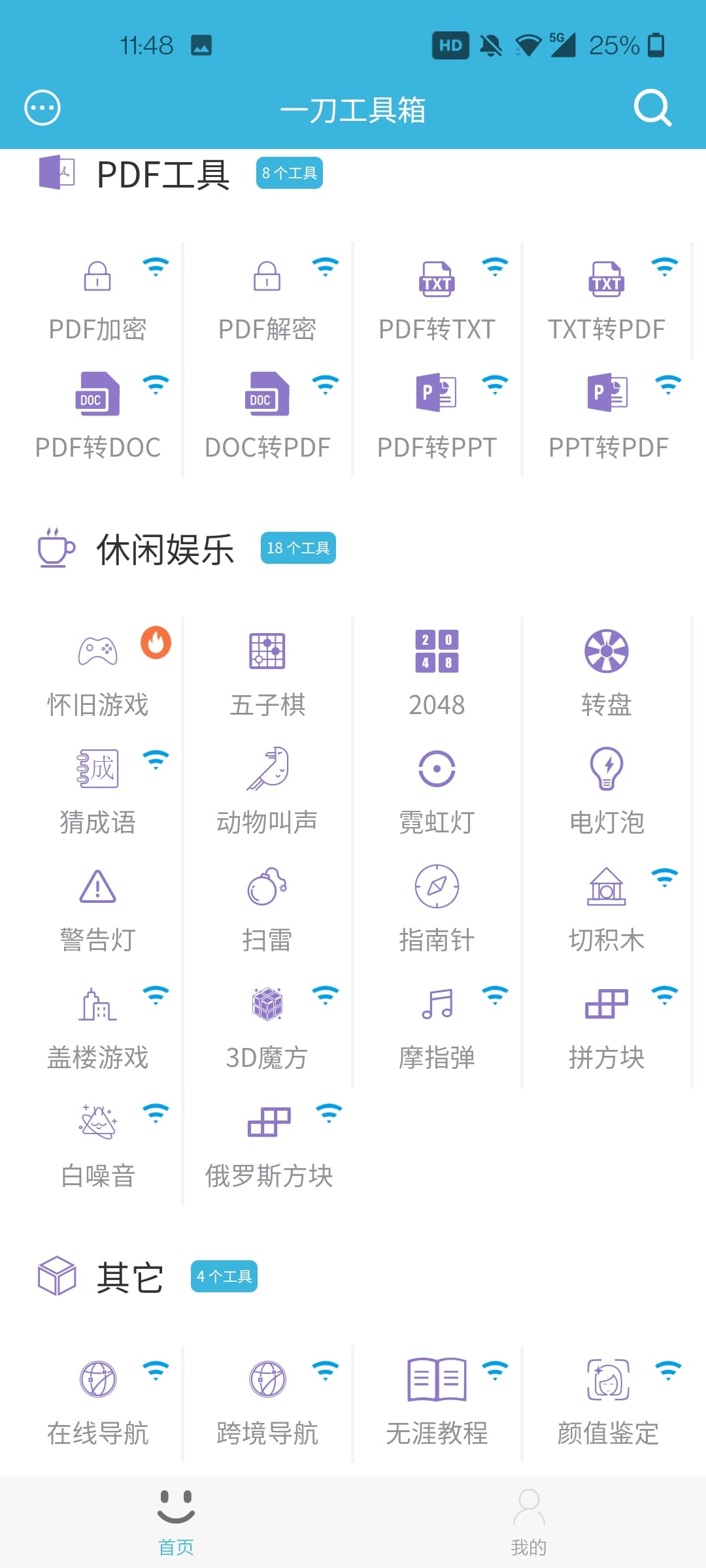Open PDF转DOC converter
Image resolution: width=706 pixels, height=1568 pixels.
click(97, 418)
